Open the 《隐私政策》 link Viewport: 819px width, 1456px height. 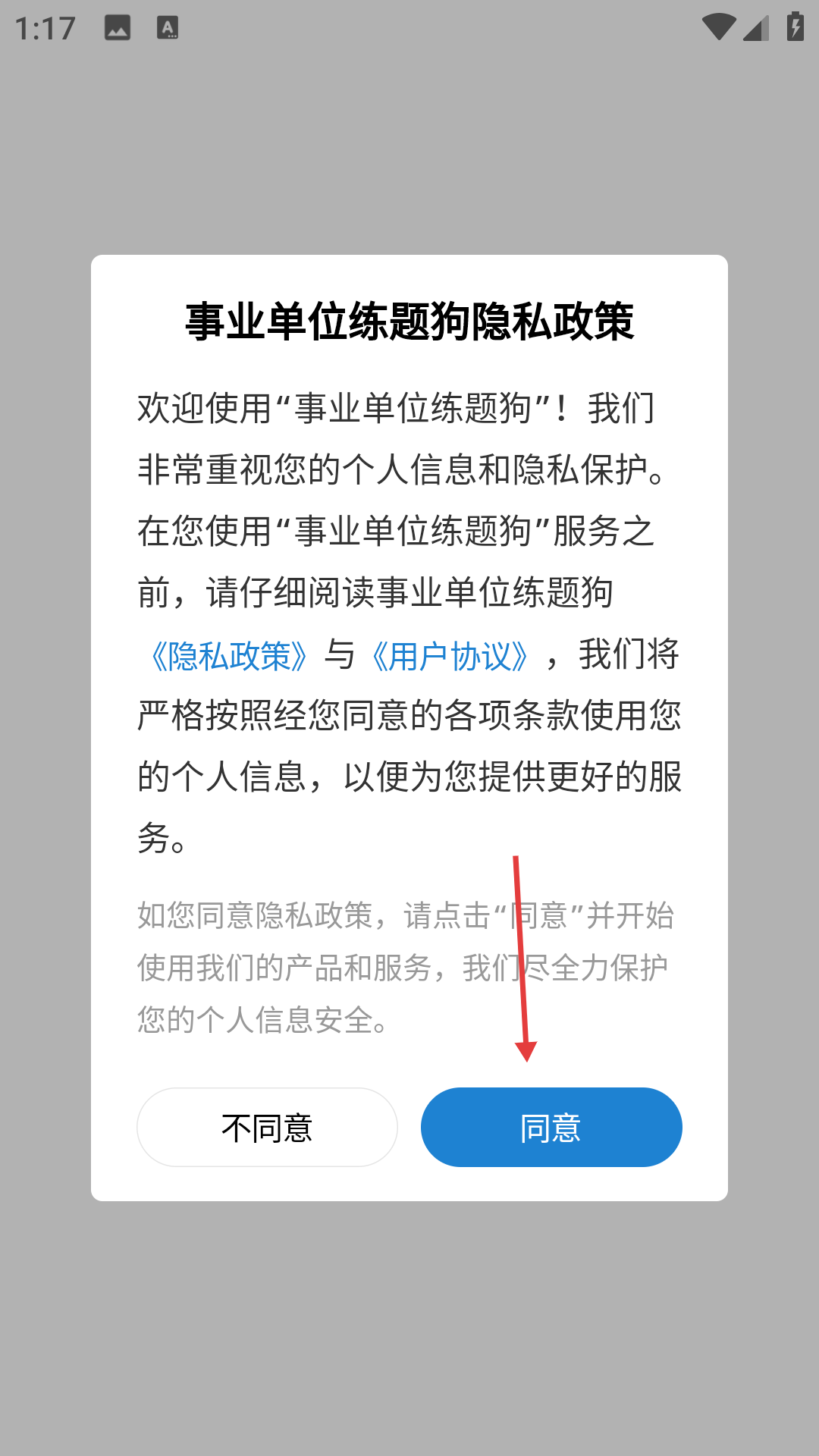tap(229, 656)
